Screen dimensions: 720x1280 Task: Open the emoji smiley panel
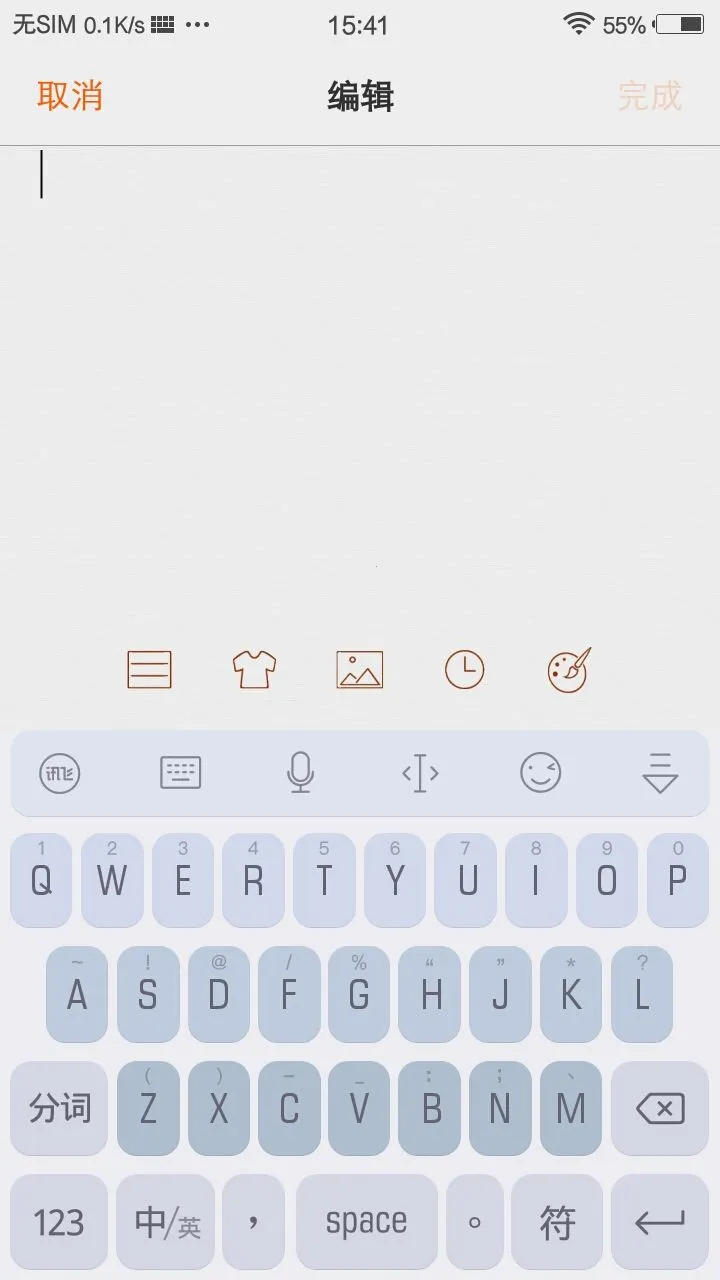pyautogui.click(x=541, y=773)
